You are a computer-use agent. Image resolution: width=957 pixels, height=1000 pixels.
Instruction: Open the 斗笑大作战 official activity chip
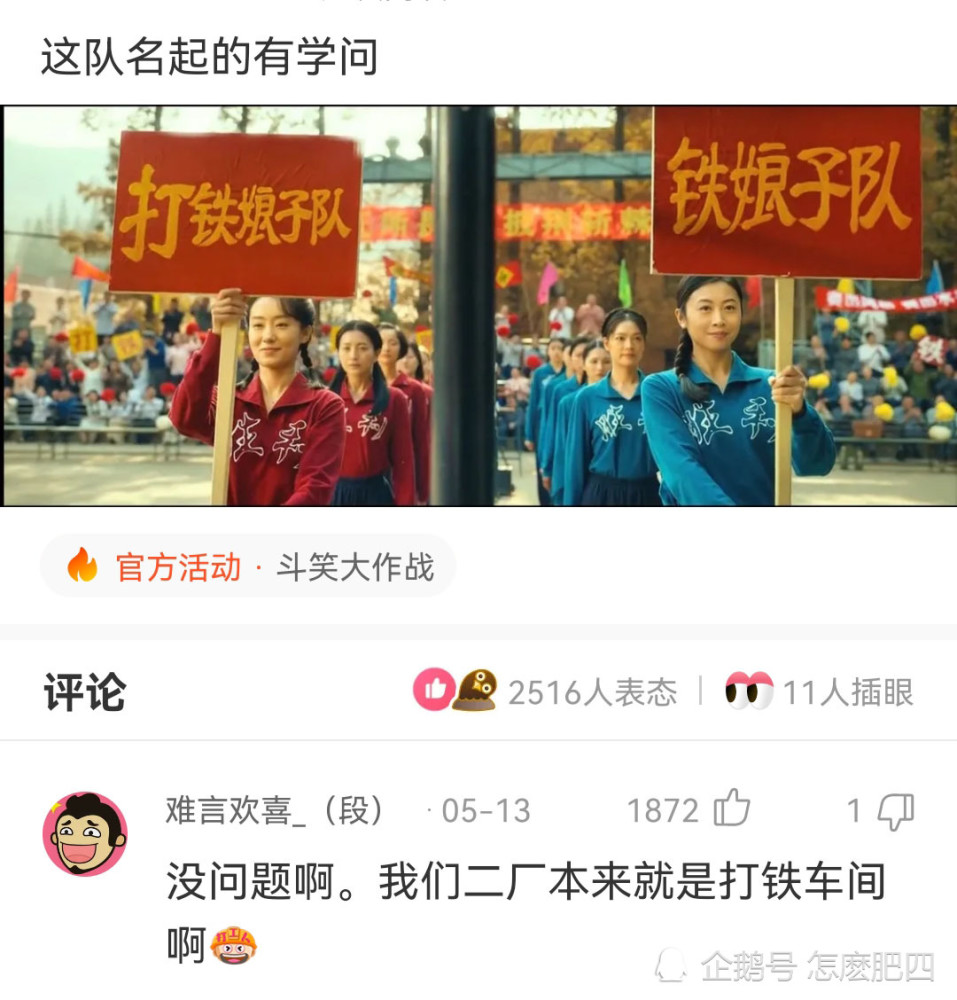pyautogui.click(x=248, y=567)
